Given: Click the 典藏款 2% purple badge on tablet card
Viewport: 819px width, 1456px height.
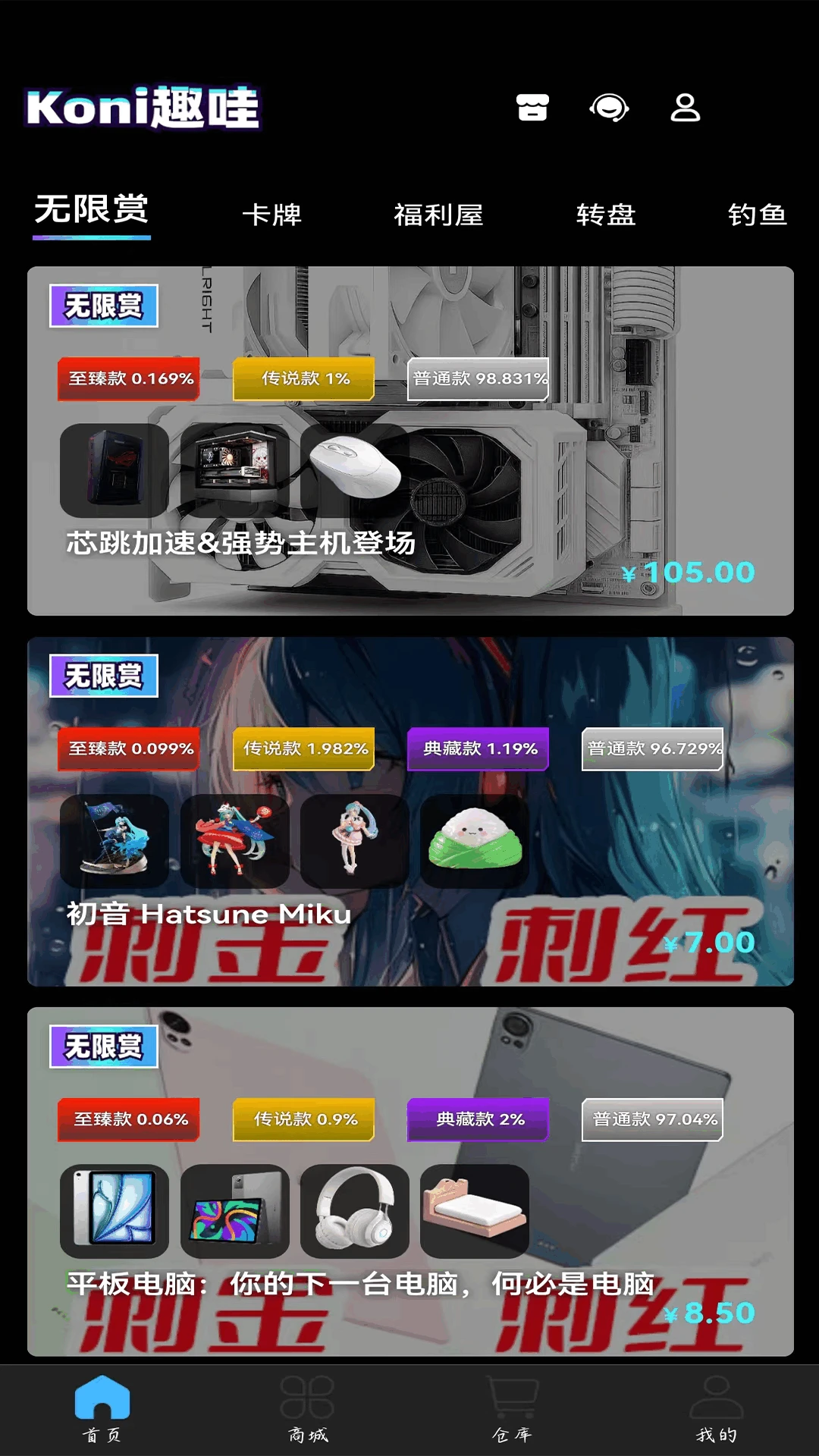Looking at the screenshot, I should click(476, 1119).
